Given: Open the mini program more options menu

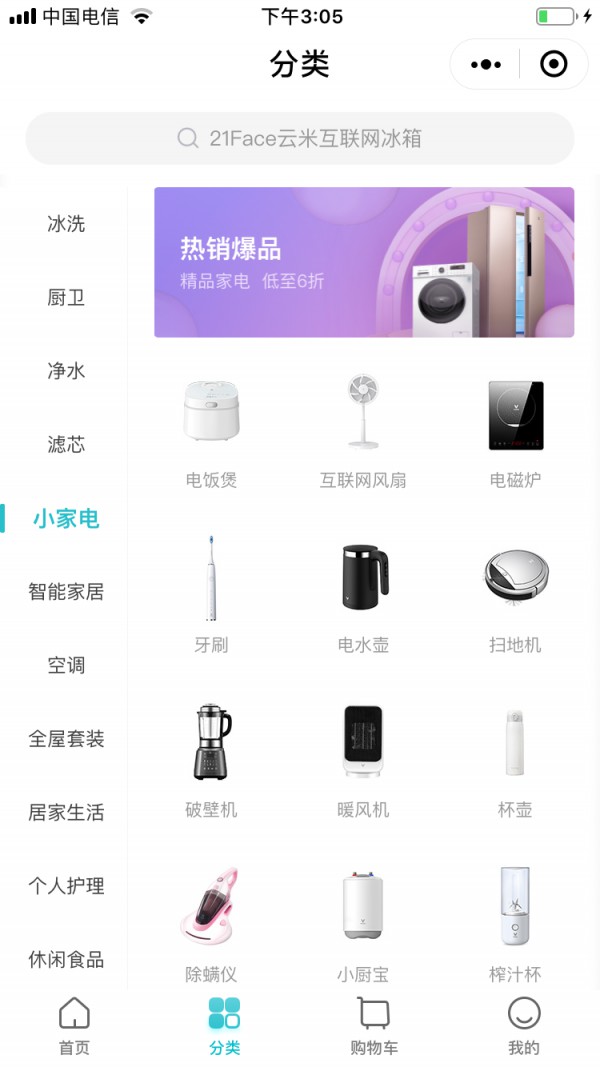Looking at the screenshot, I should click(486, 65).
